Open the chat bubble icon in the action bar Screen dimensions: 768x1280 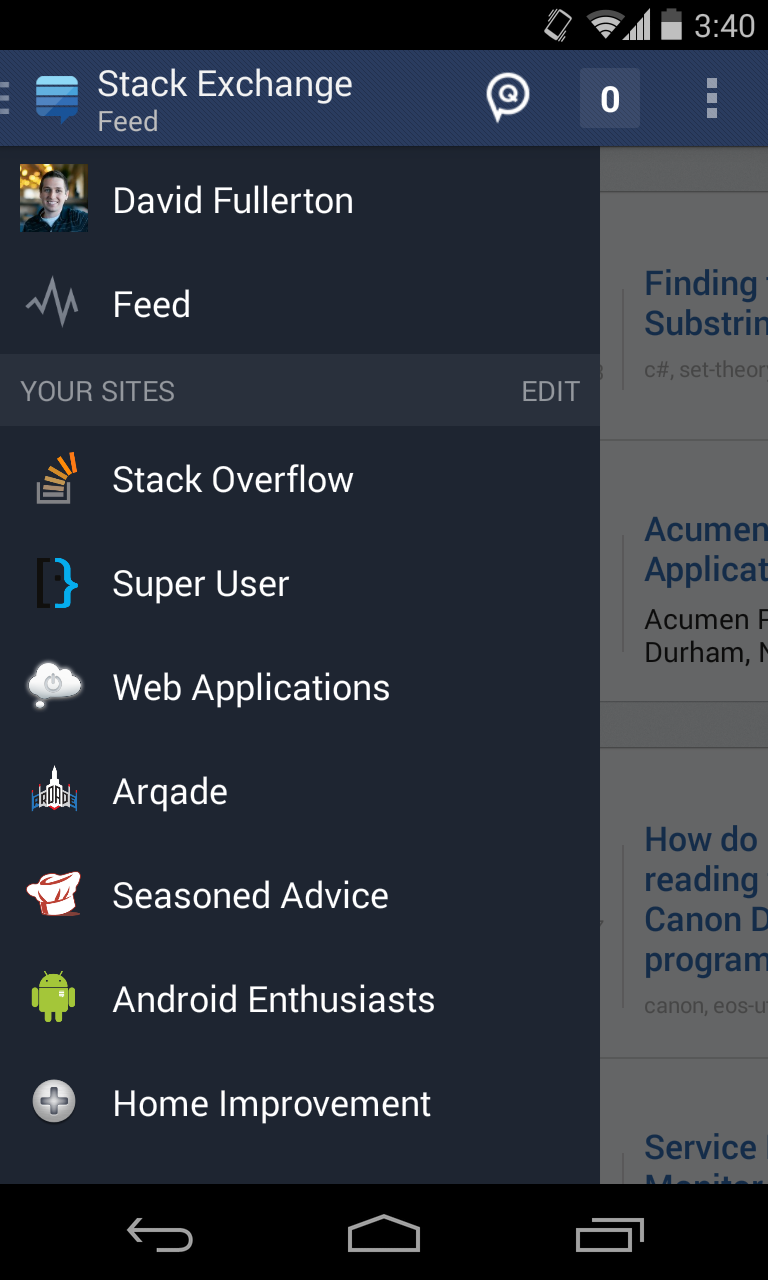coord(507,97)
